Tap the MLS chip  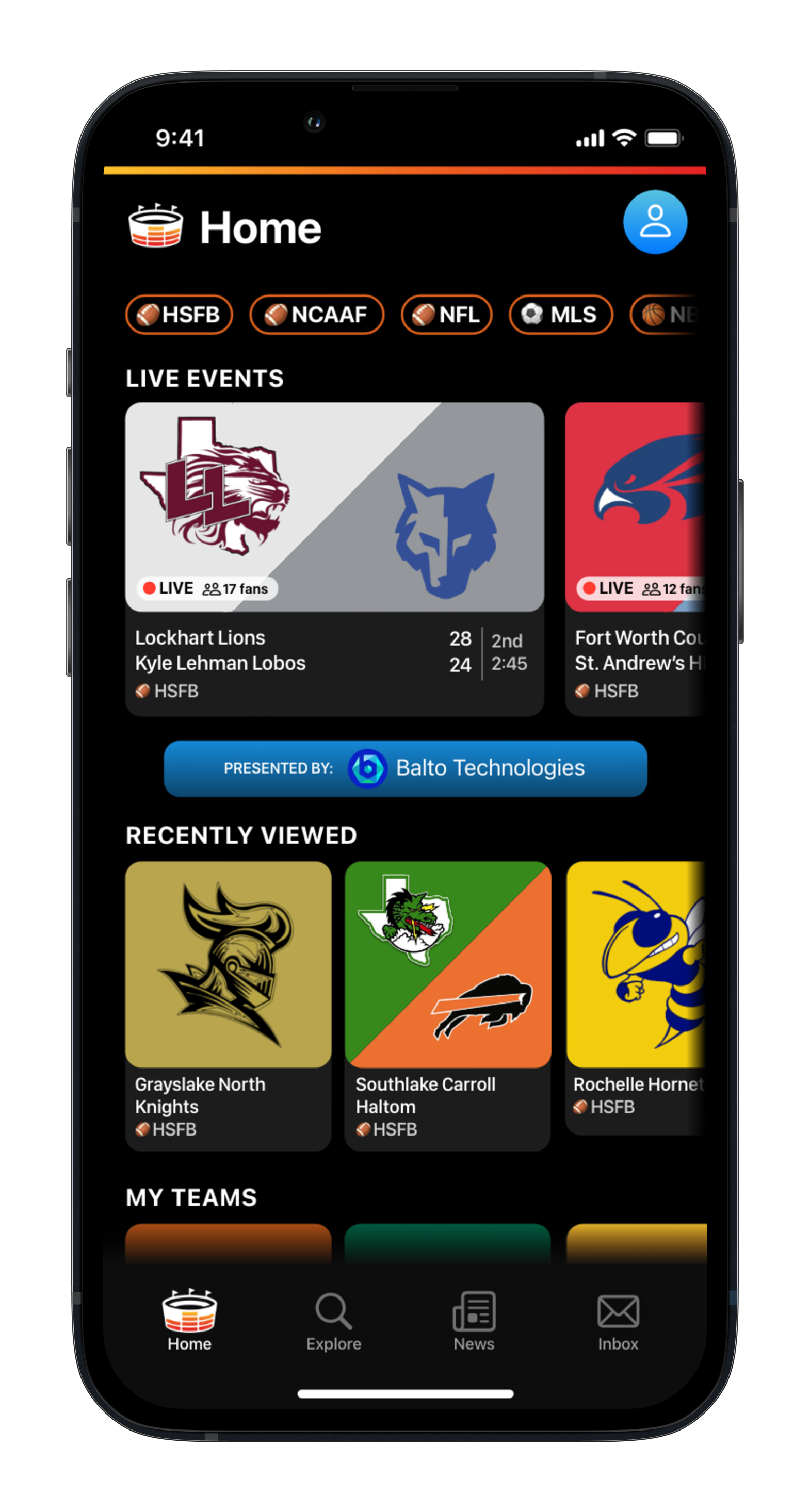(560, 315)
